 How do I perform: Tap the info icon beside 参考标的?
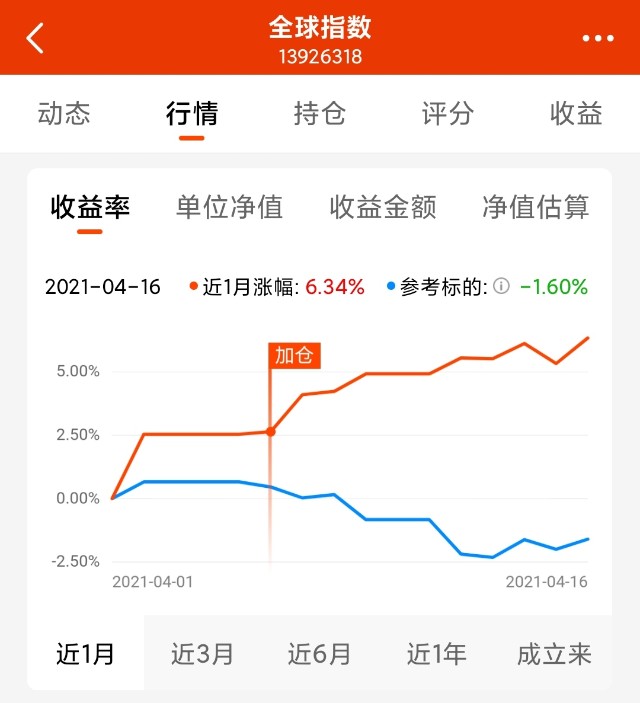[x=502, y=287]
